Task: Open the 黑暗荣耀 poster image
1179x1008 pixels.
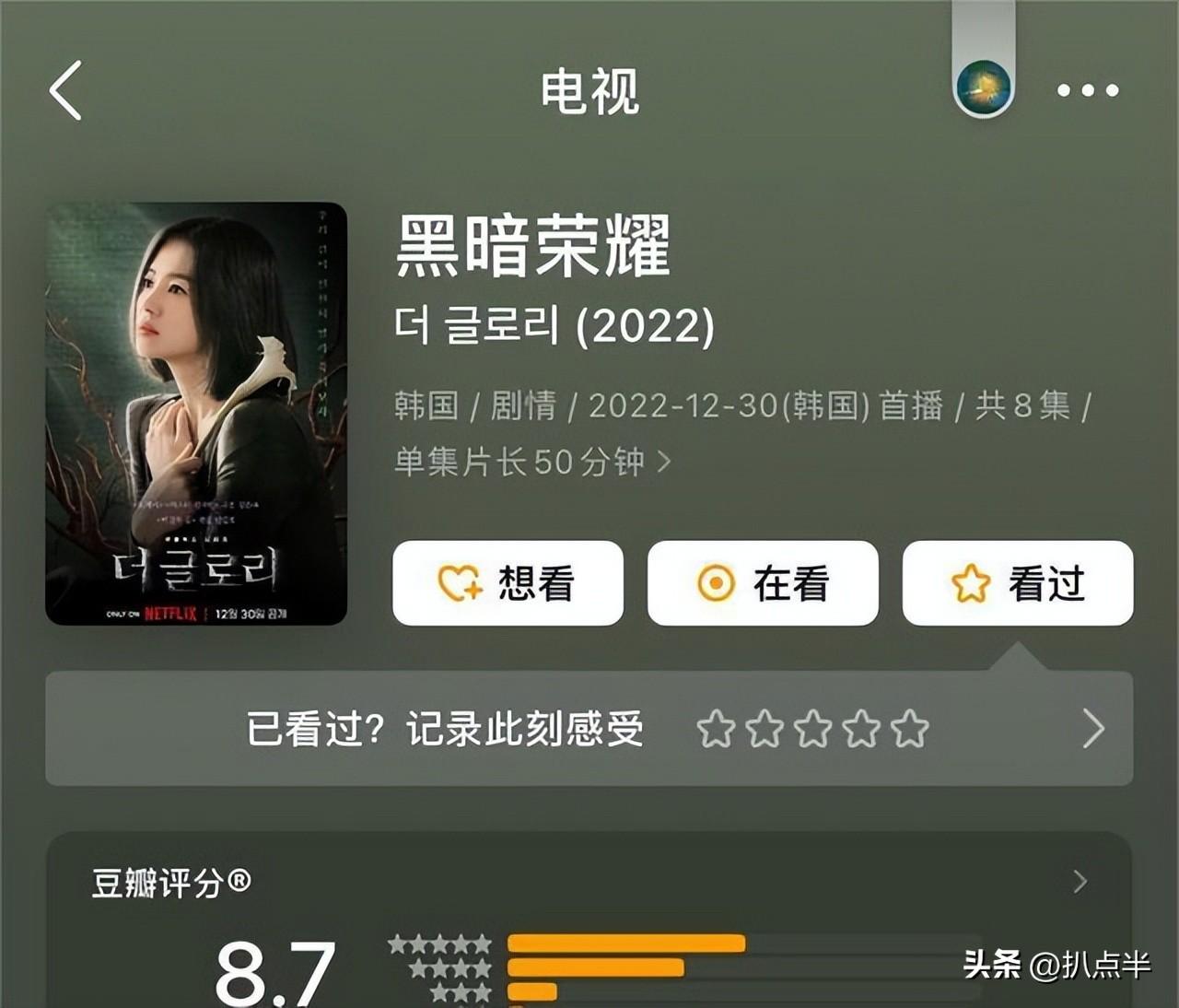Action: [x=196, y=414]
